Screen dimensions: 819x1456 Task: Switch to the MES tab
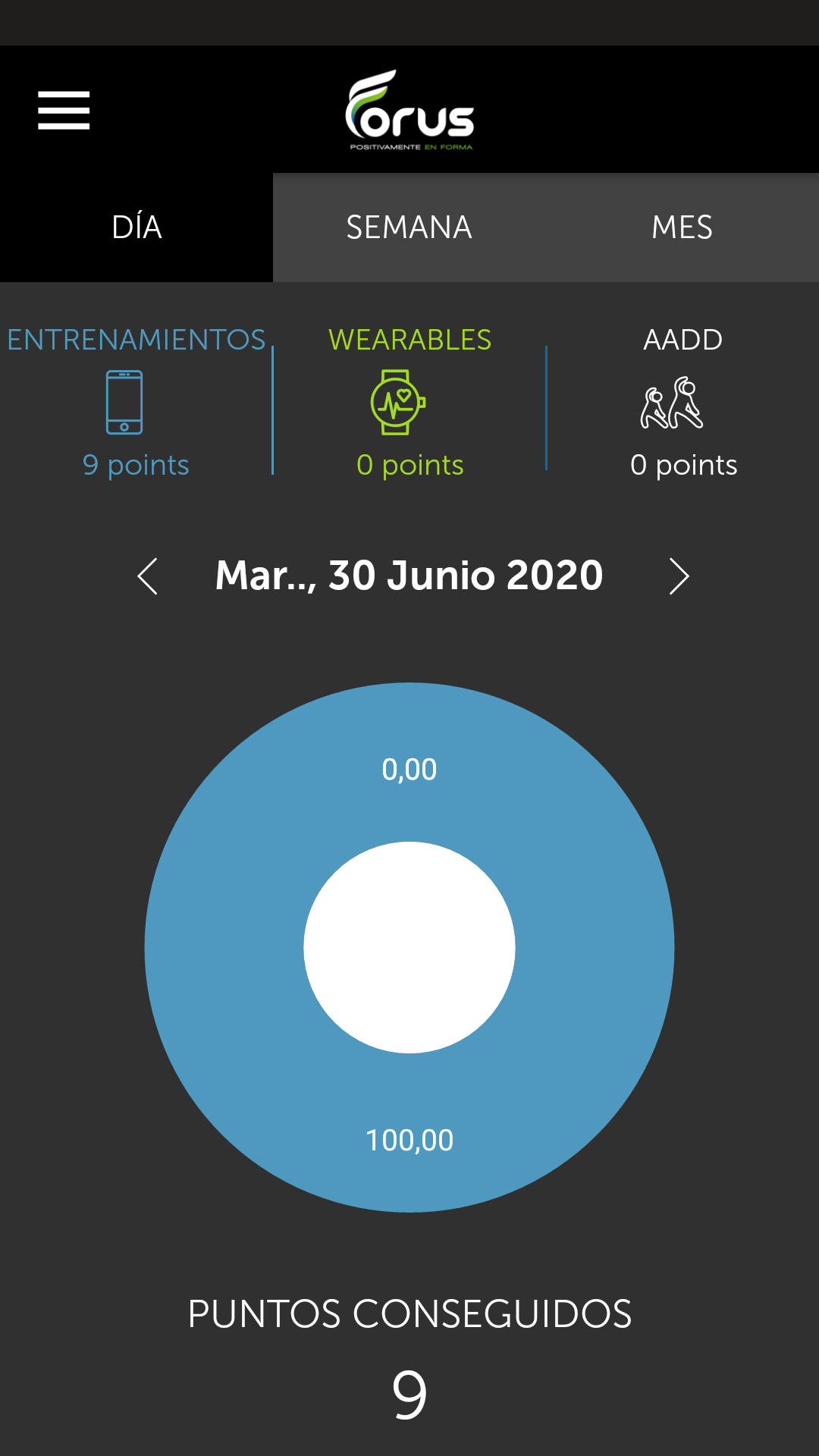click(682, 227)
